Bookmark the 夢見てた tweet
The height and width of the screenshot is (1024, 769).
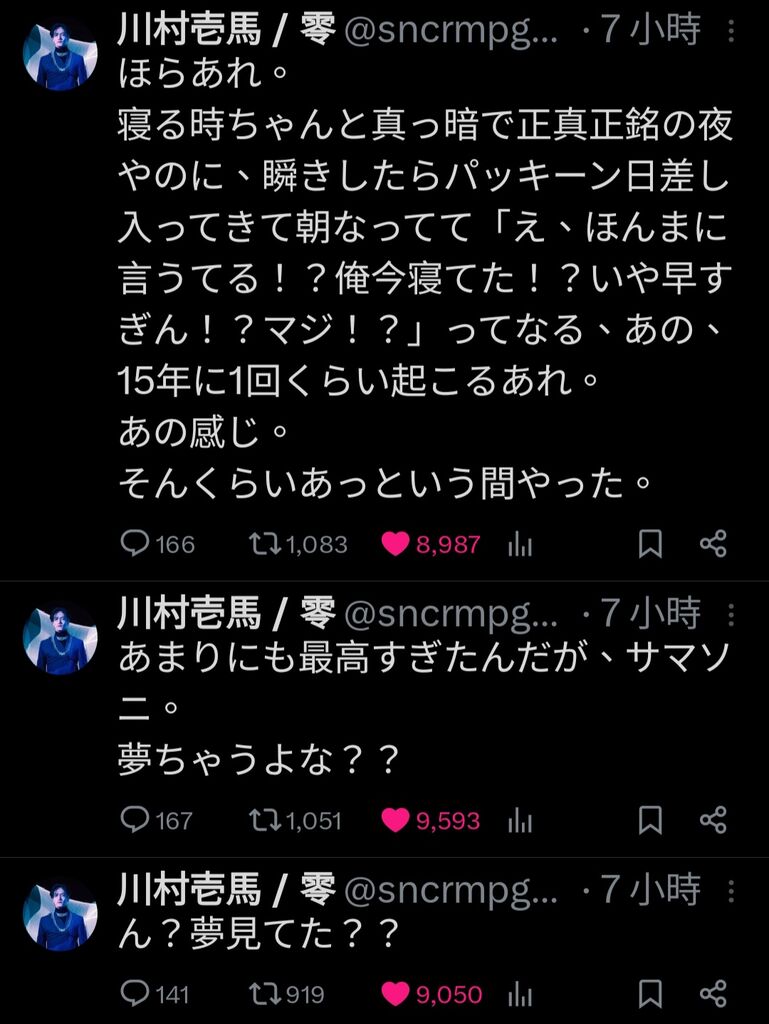(x=650, y=994)
